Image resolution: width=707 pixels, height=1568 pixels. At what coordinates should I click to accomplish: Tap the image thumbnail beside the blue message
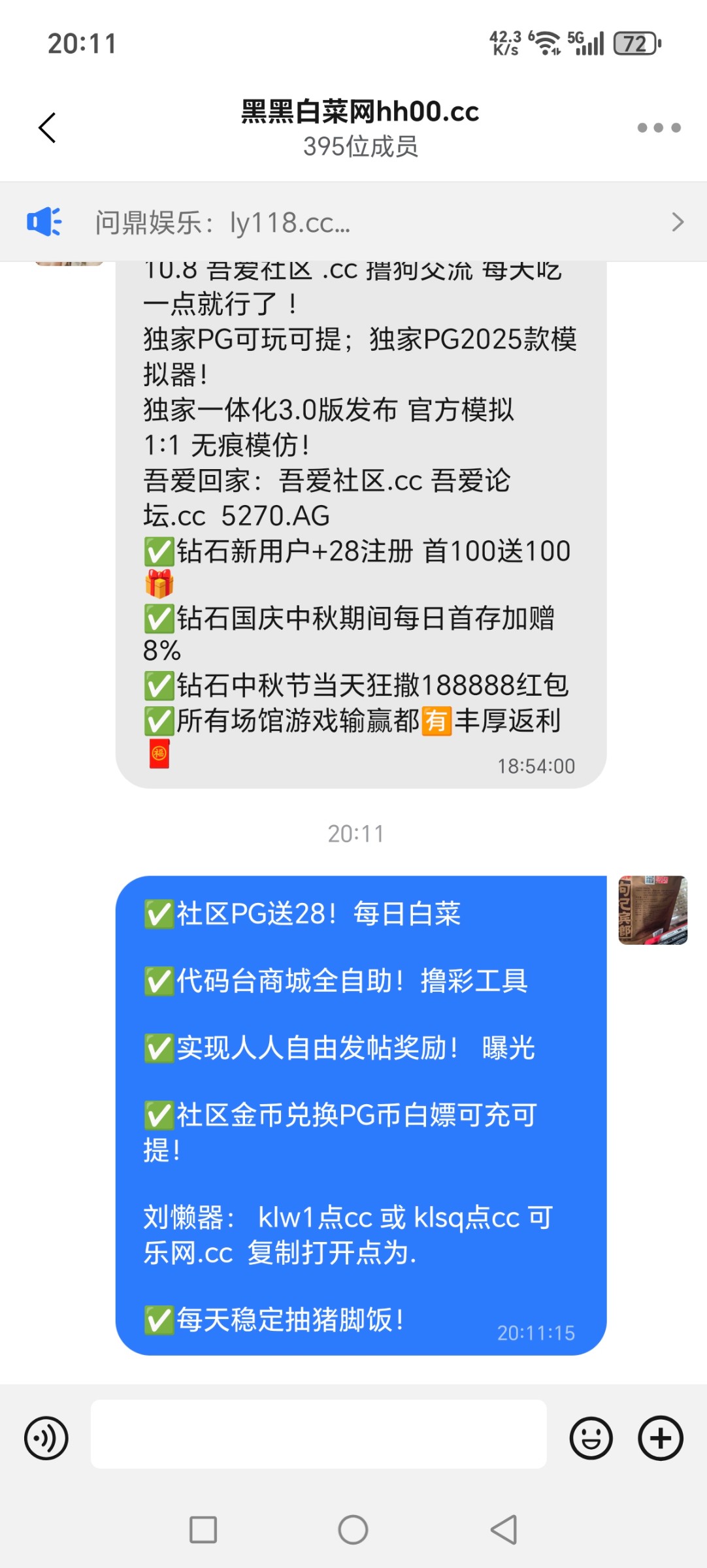pos(651,911)
